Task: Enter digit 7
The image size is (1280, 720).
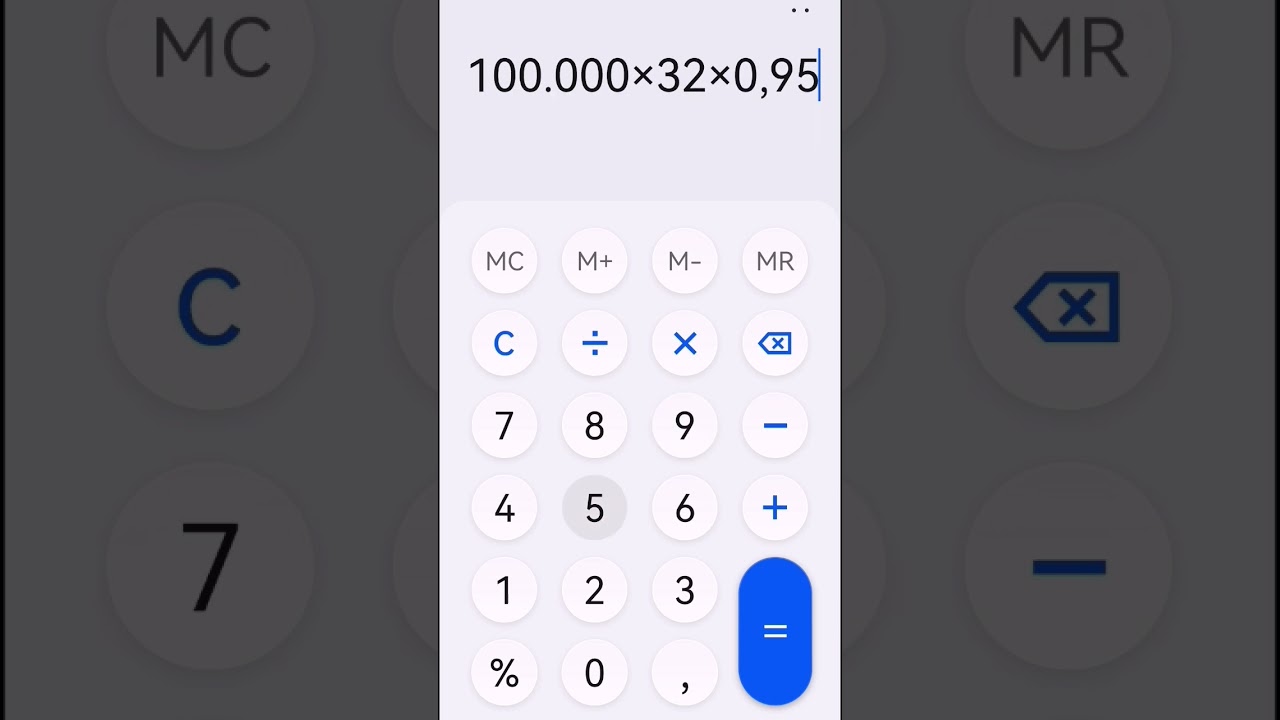Action: point(504,426)
